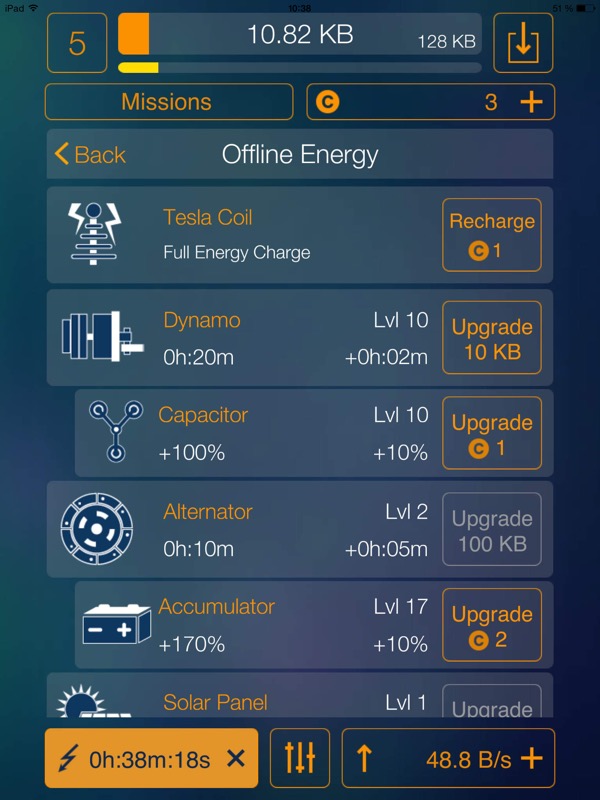Screen dimensions: 600x800
Task: Go back from Offline Energy
Action: [x=90, y=155]
